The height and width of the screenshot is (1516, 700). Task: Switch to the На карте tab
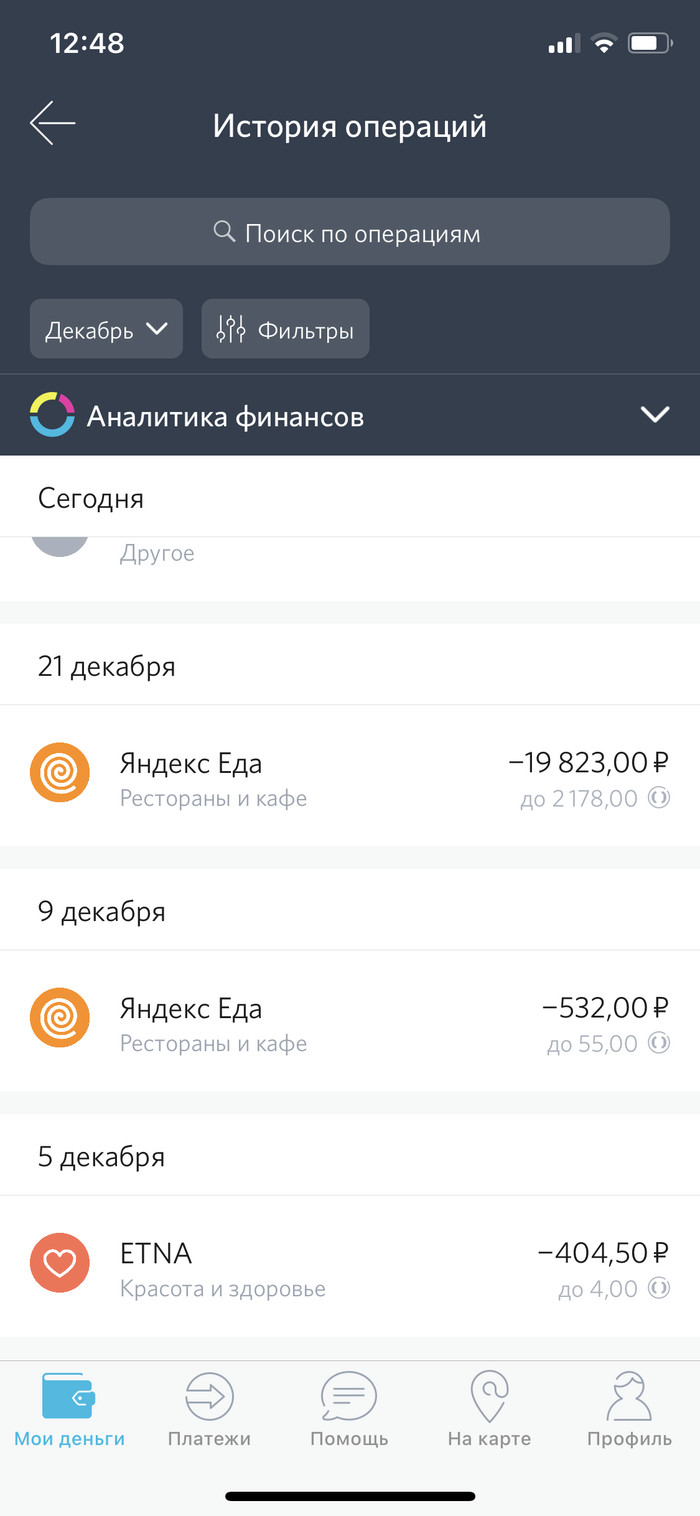tap(489, 1410)
